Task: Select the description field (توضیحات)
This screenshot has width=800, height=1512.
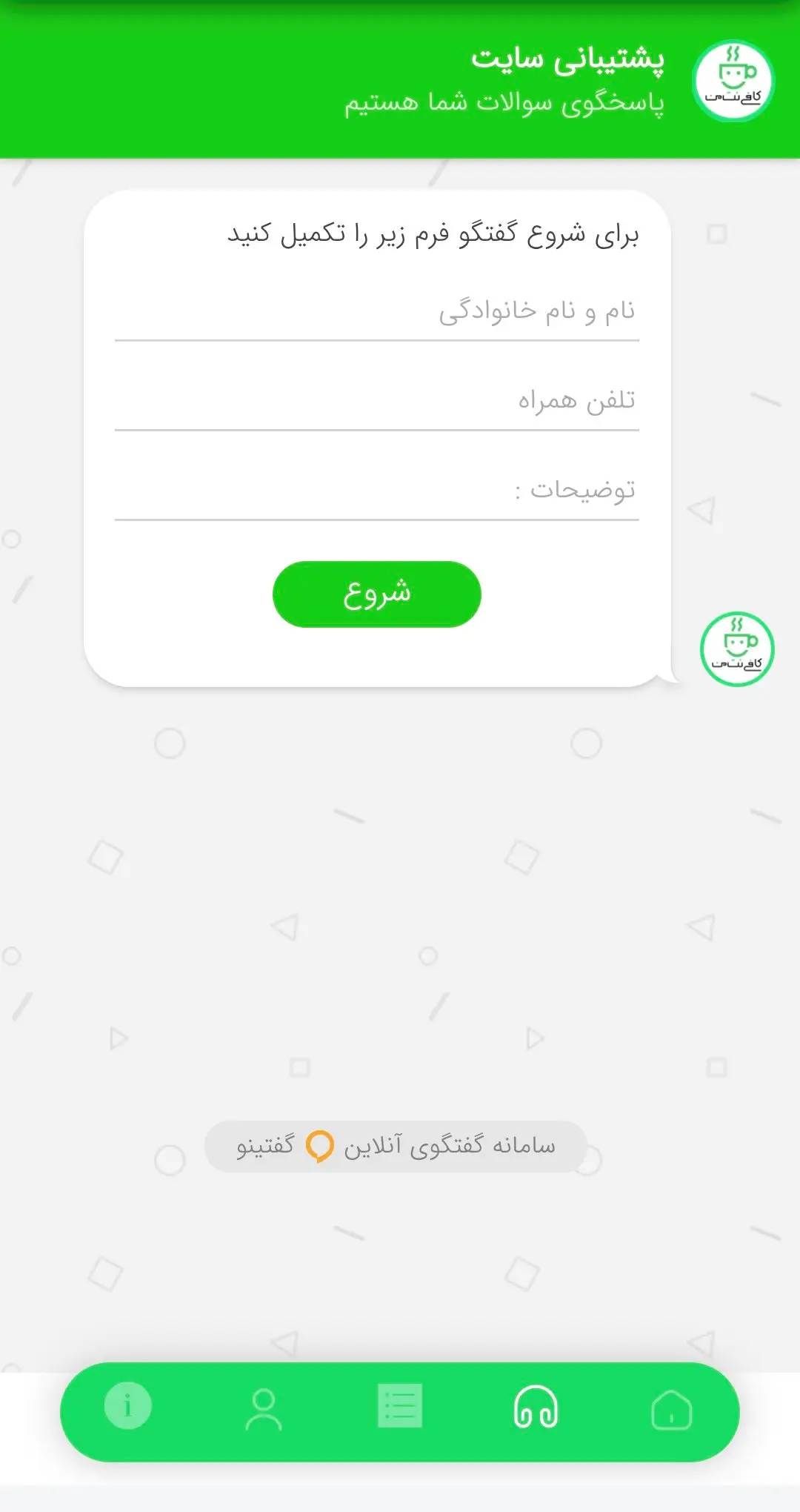Action: point(376,491)
